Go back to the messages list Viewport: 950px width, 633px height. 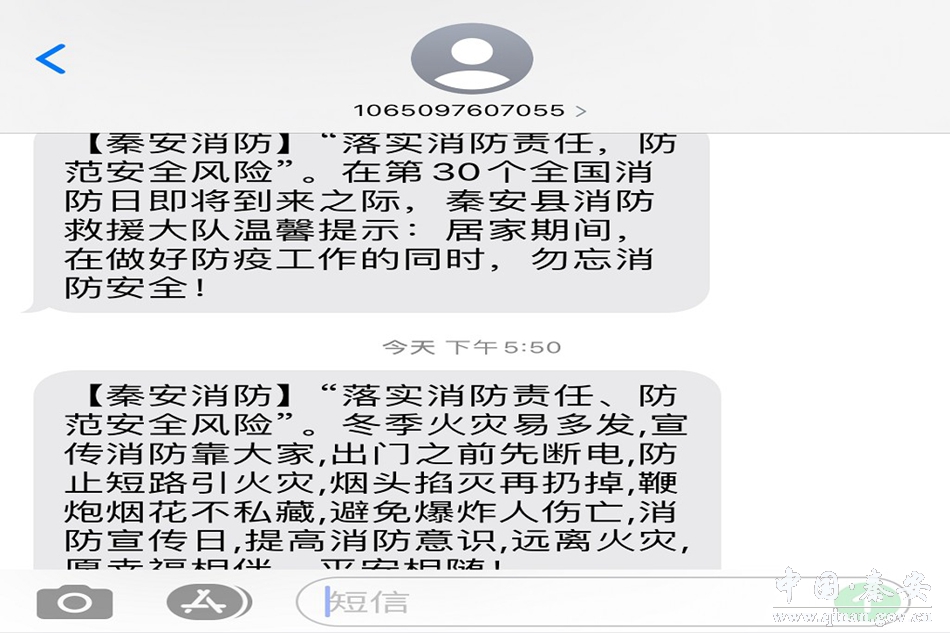tap(51, 59)
